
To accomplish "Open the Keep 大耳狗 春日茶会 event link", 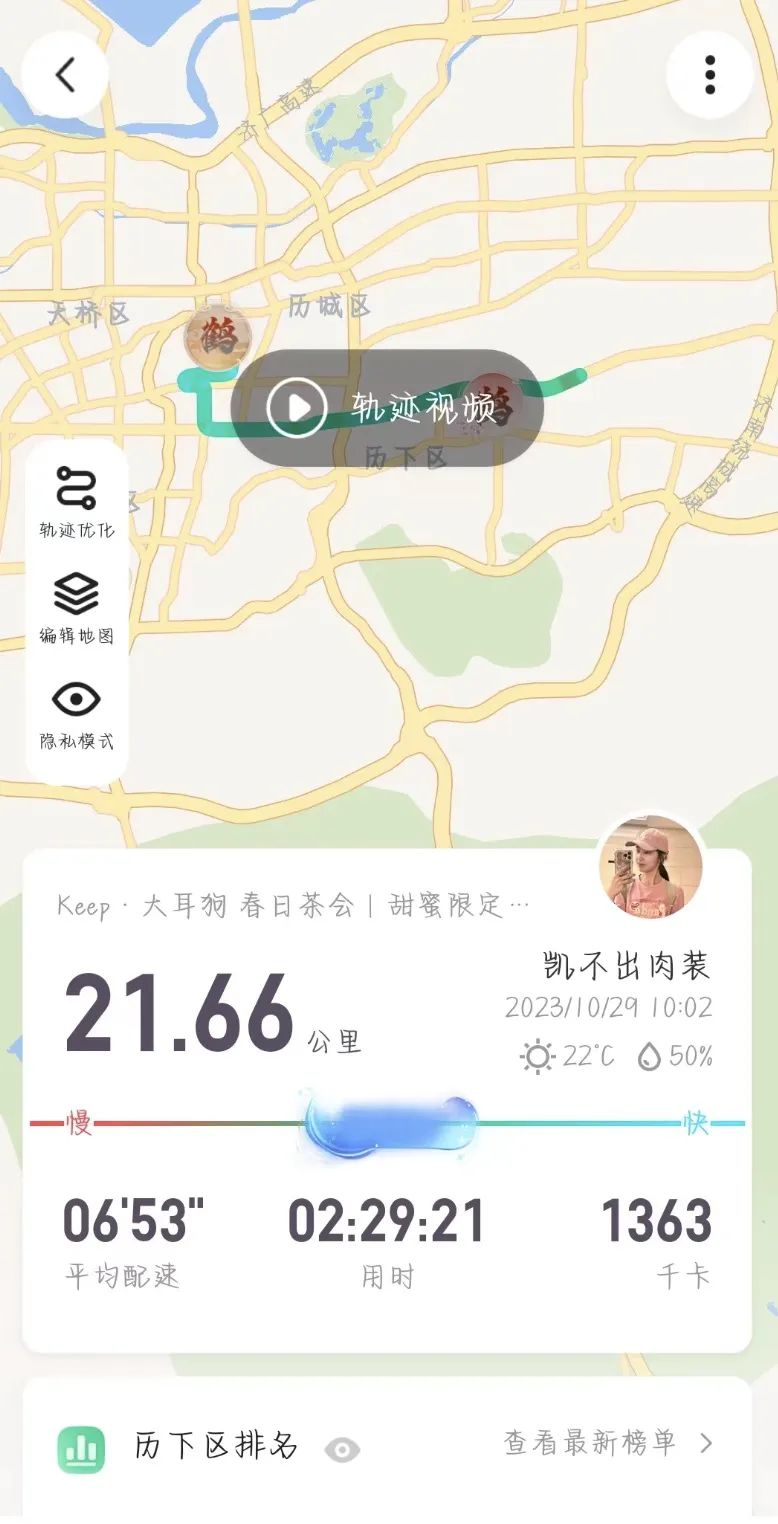I will (293, 906).
